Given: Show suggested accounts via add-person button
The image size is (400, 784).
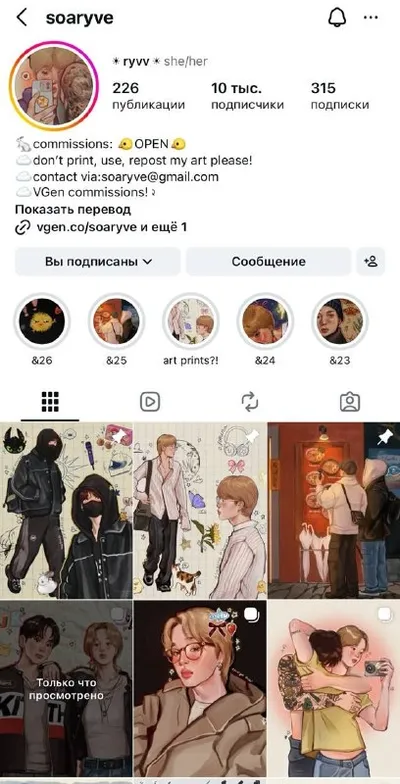Looking at the screenshot, I should pos(370,262).
